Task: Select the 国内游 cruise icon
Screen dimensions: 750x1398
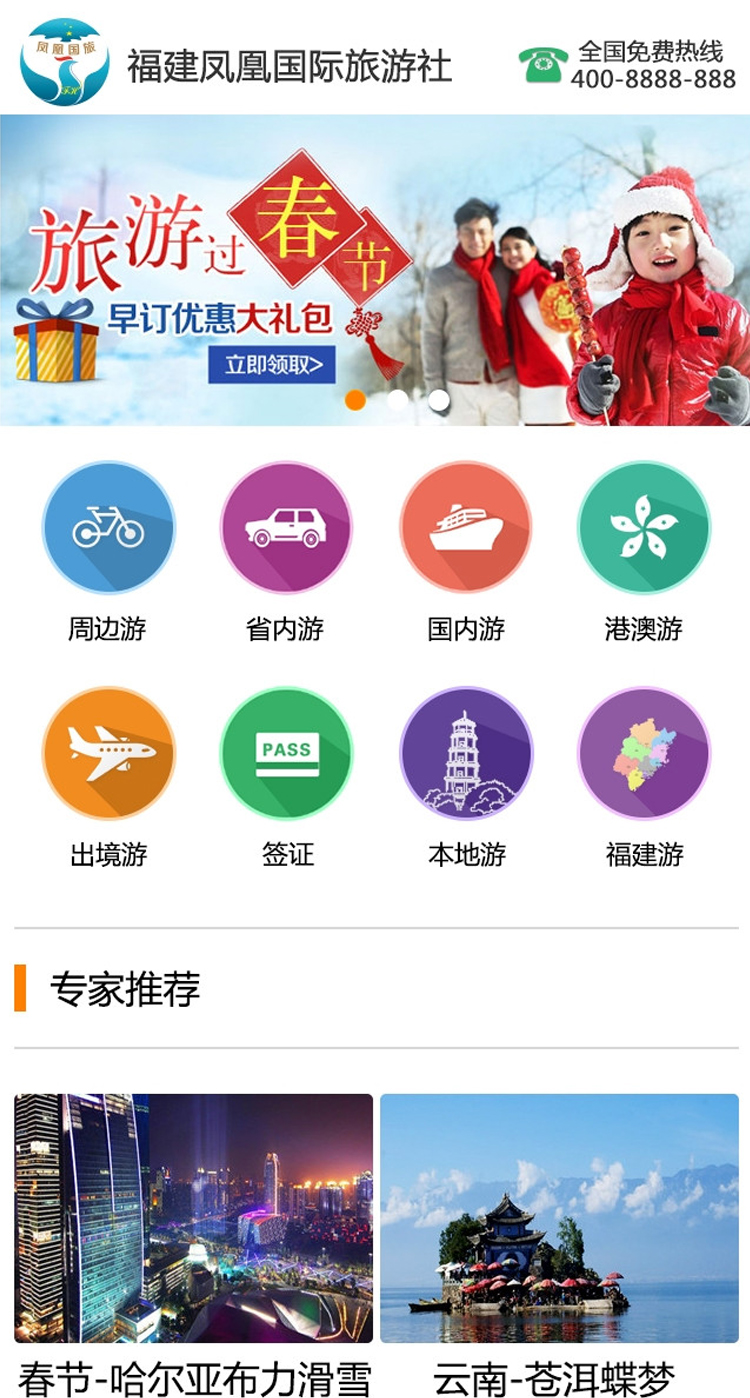Action: 466,527
